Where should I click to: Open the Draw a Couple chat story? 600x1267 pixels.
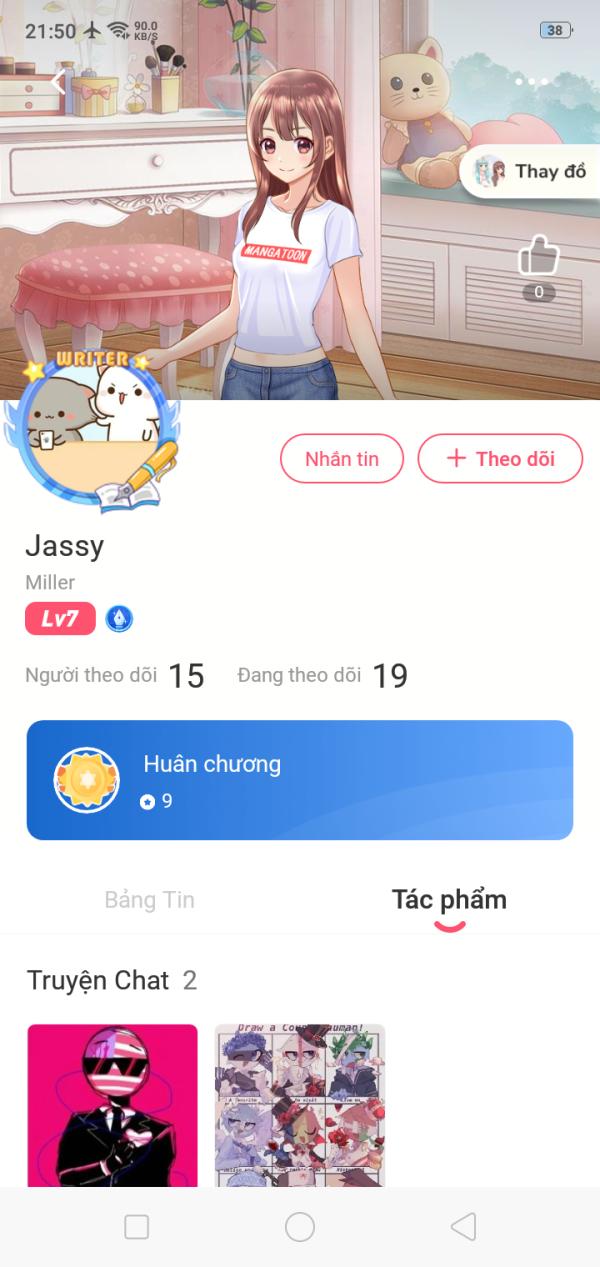300,1105
